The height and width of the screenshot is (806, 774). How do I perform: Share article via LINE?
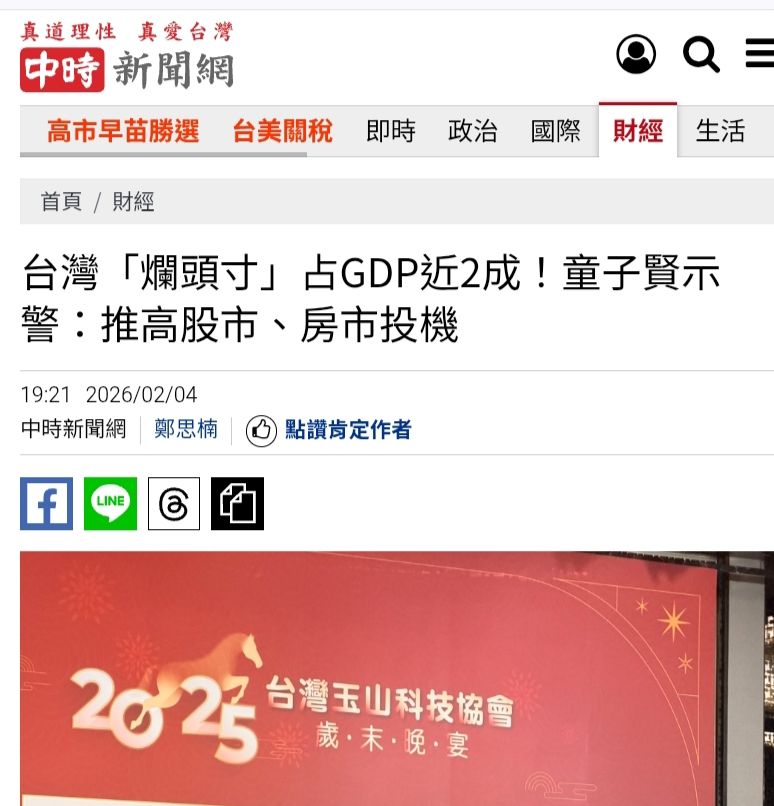[x=110, y=503]
